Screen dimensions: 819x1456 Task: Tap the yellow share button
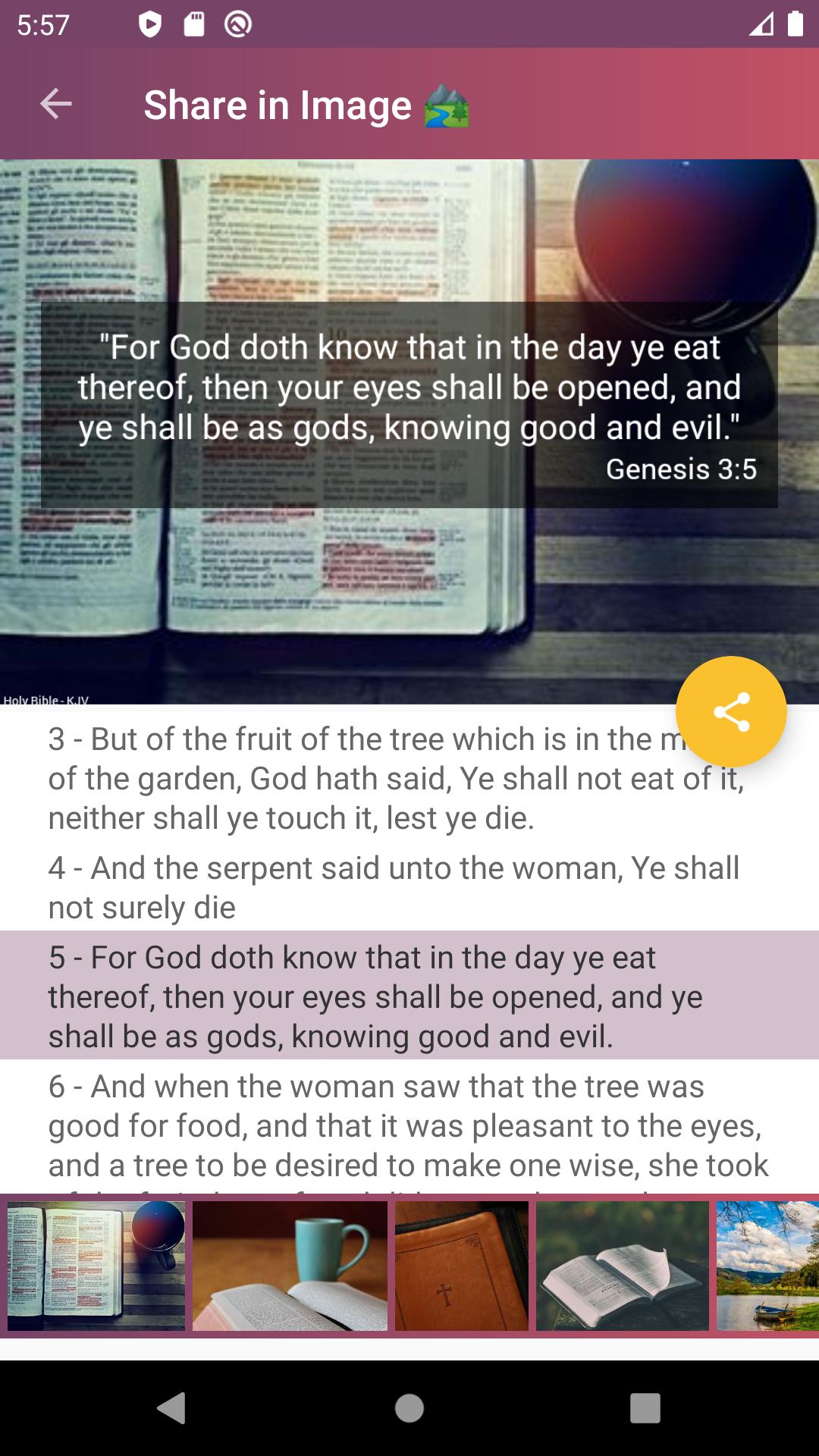click(x=731, y=711)
